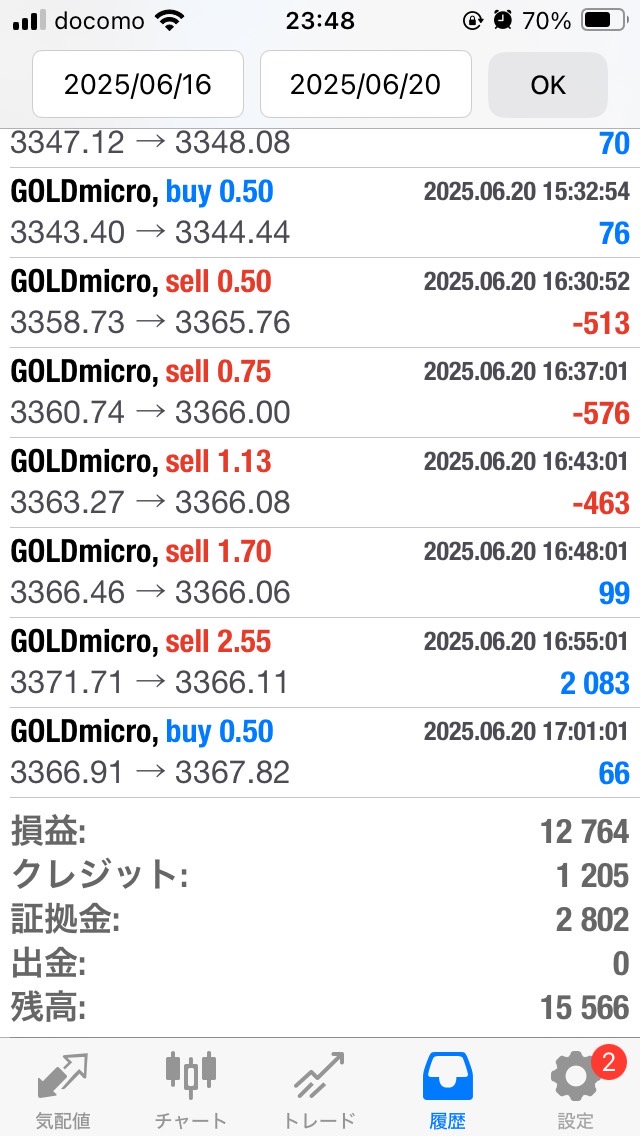The image size is (640, 1136).
Task: Confirm the date range with OK
Action: coord(547,85)
